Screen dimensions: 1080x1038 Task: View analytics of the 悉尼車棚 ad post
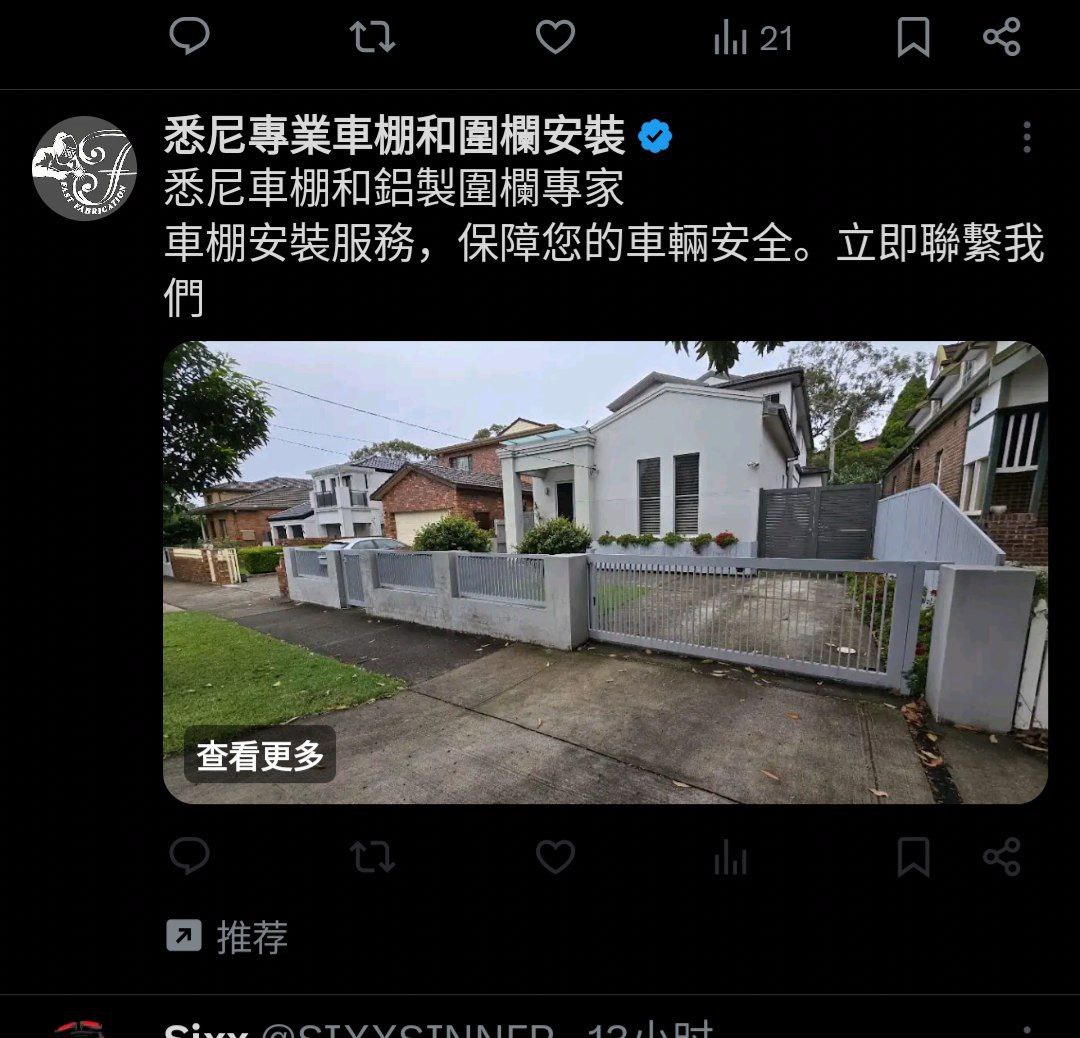pos(730,857)
